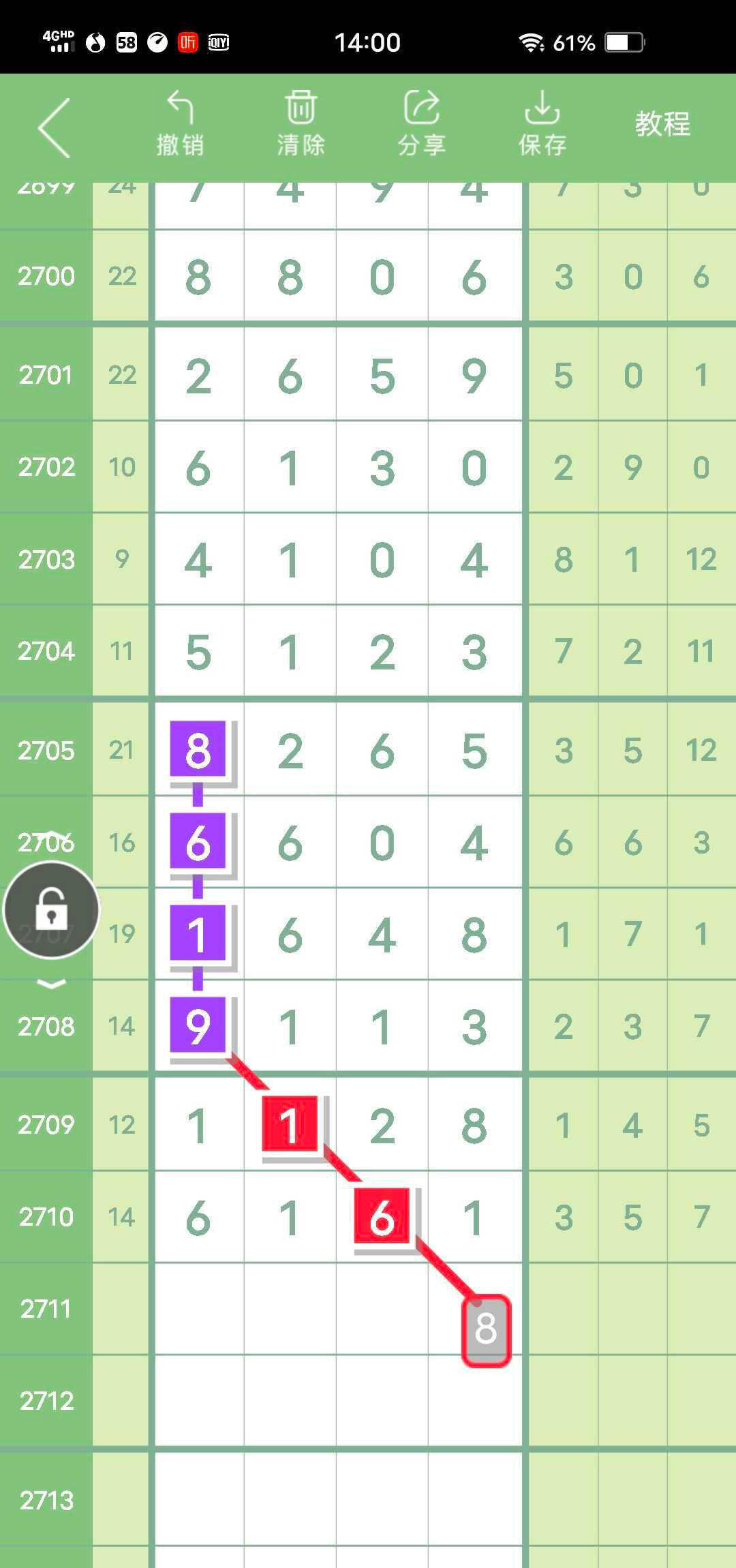
Task: Share the chart via 分享
Action: 421,125
